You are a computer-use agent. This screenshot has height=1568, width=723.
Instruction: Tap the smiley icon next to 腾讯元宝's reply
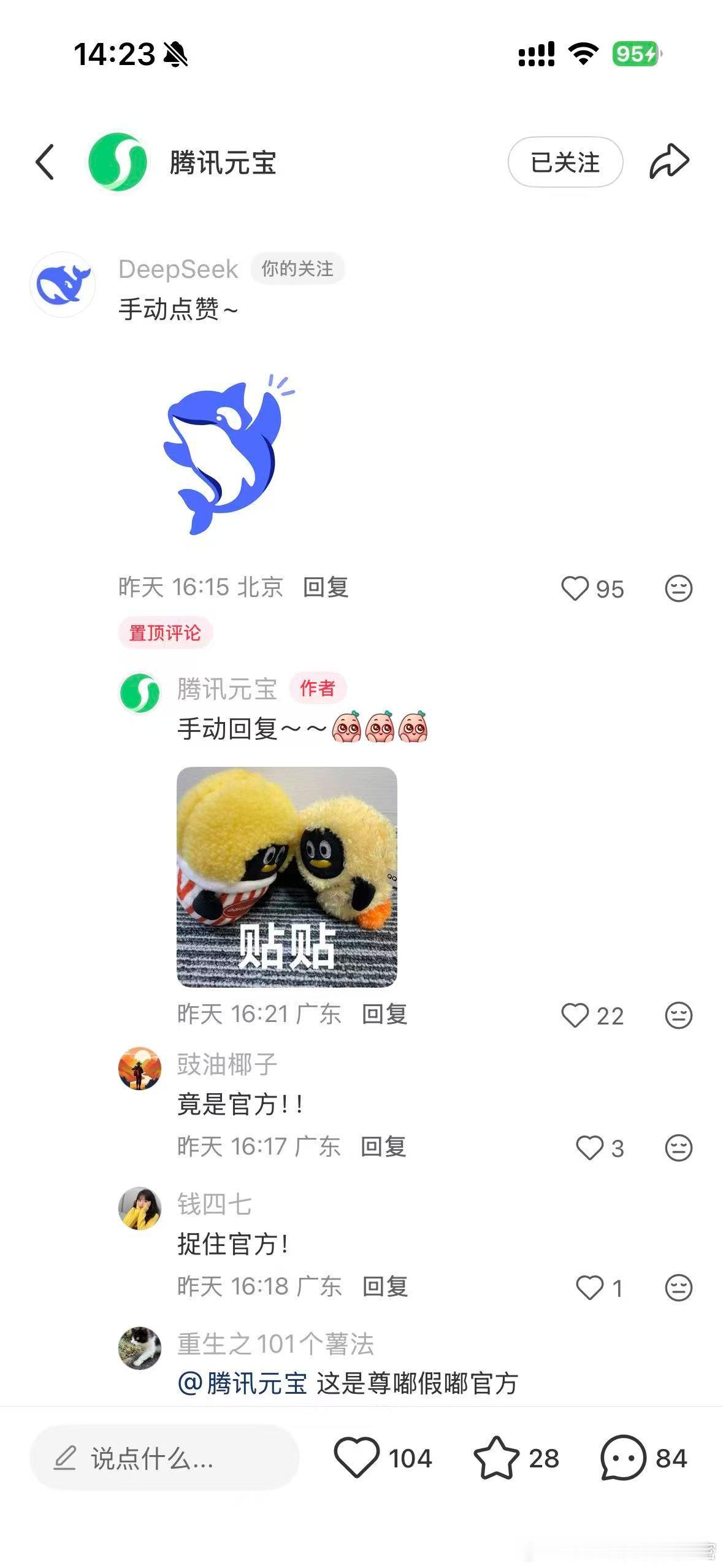pyautogui.click(x=677, y=1015)
